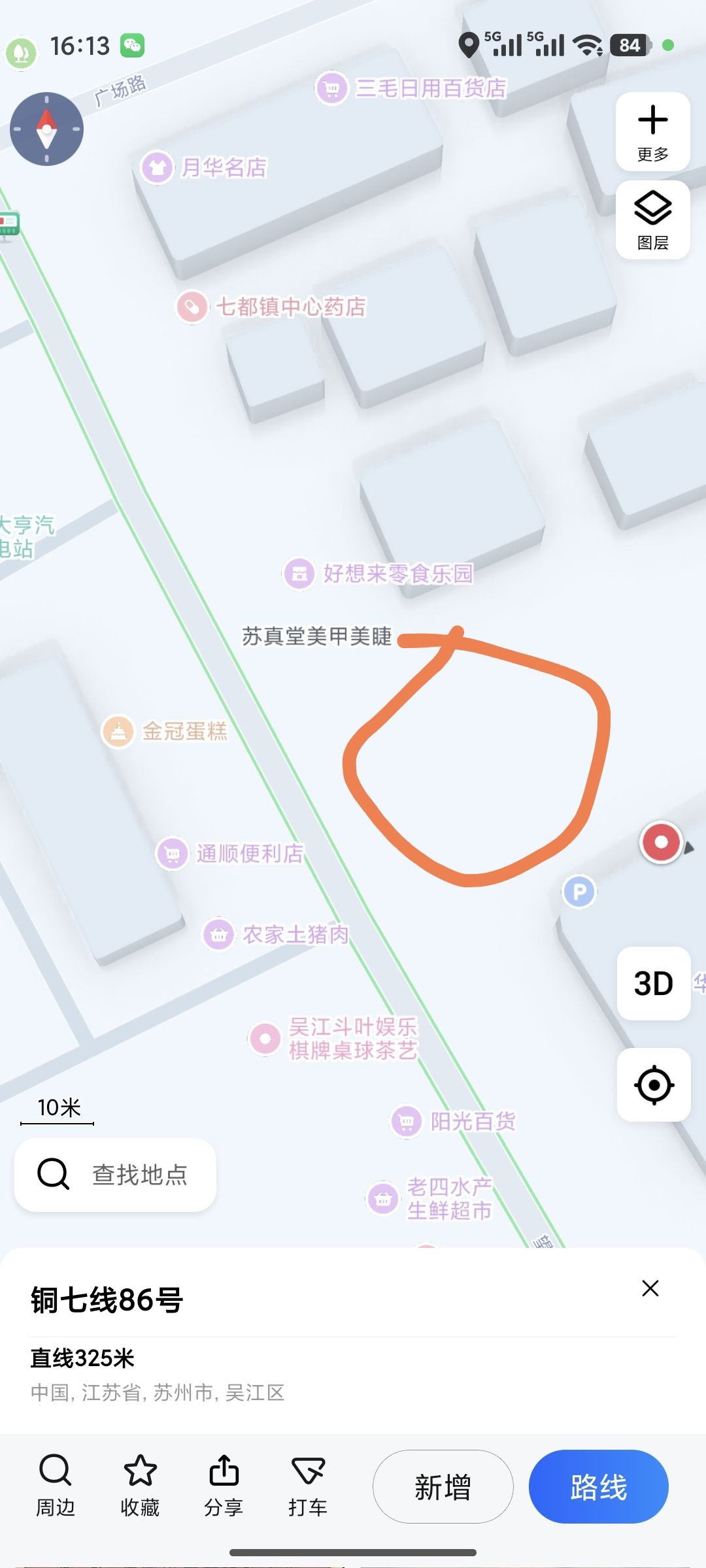Select the 七都镇中心药店 map marker
The height and width of the screenshot is (1568, 706).
click(192, 306)
